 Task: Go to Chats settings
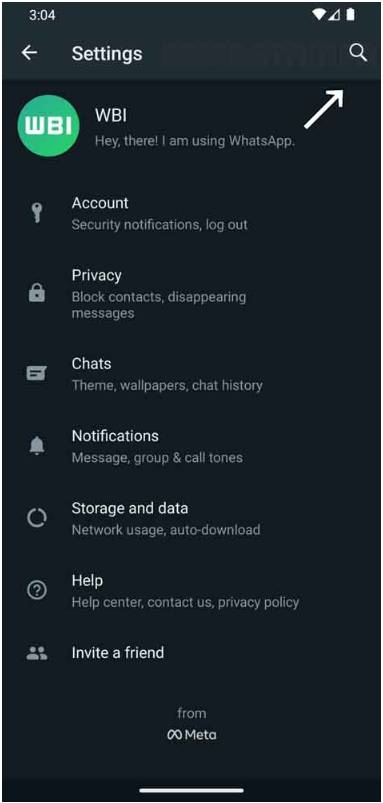[x=192, y=373]
